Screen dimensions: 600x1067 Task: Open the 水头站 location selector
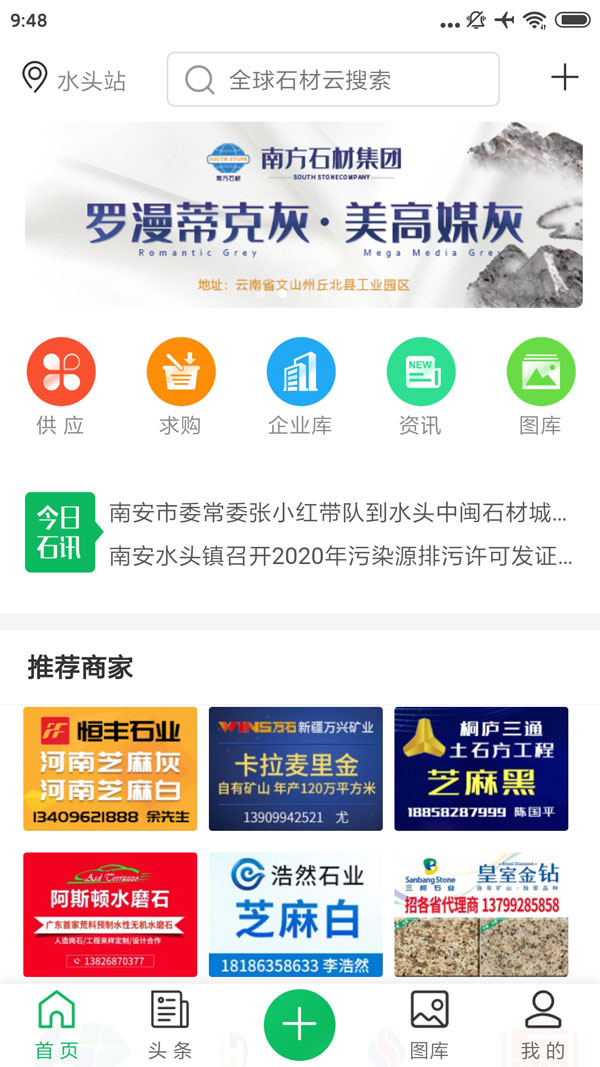pos(75,80)
